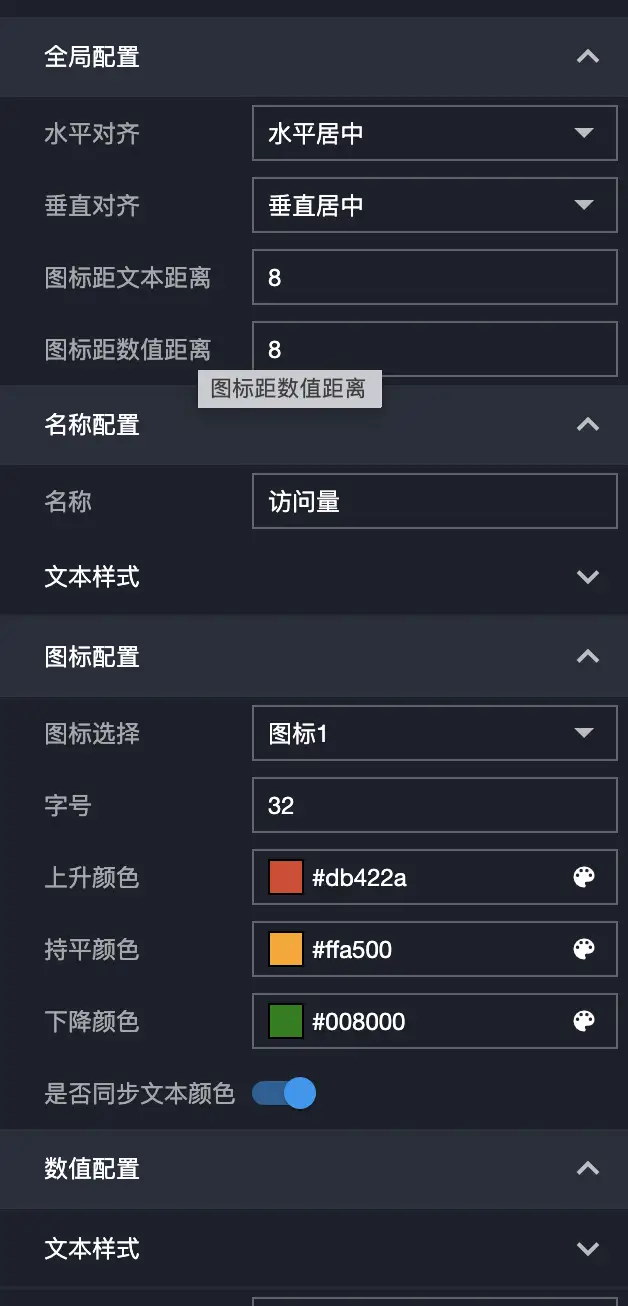Tap the 下降颜色 green color swatch

(x=286, y=1021)
